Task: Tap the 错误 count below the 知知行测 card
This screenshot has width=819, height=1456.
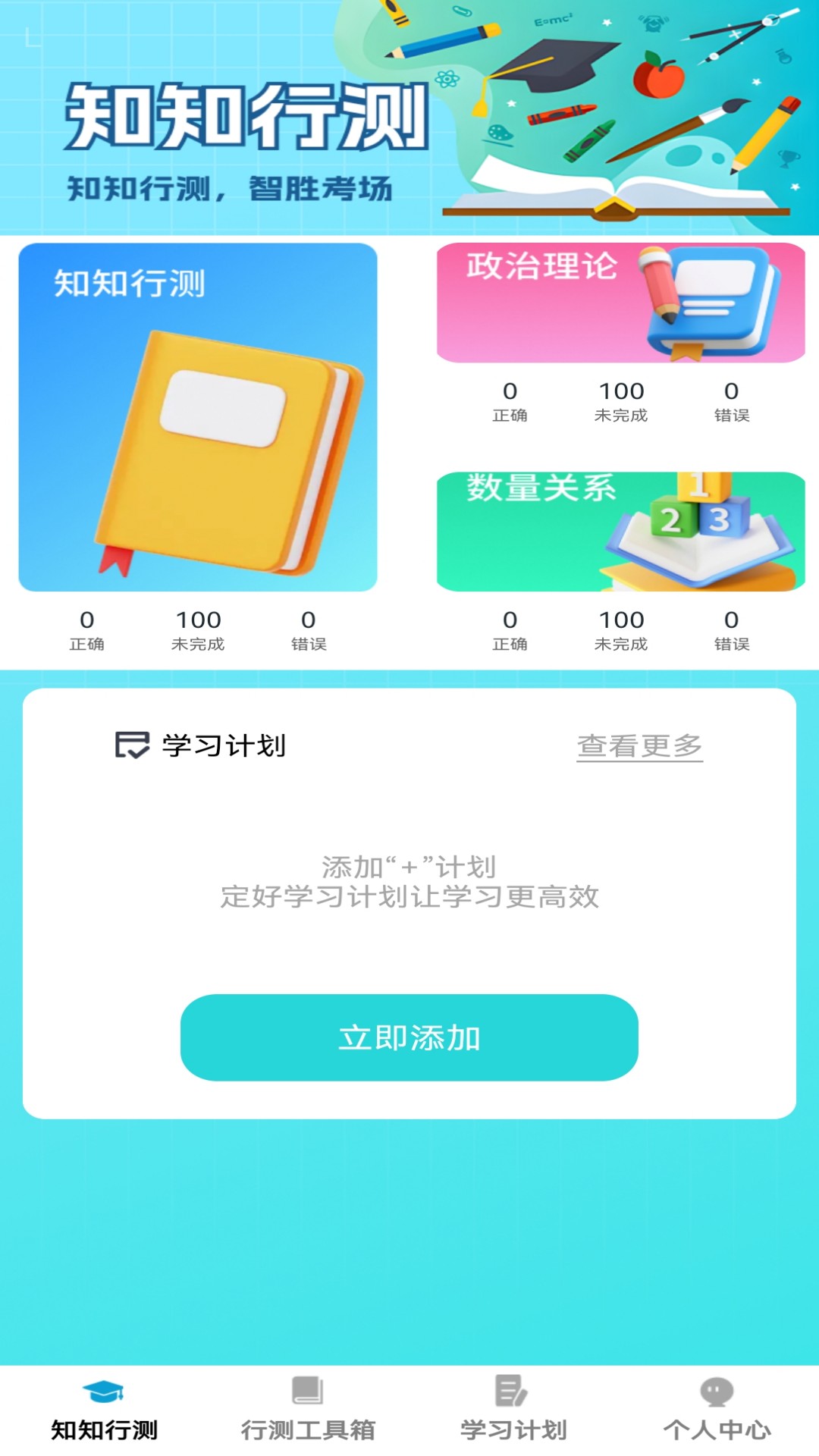Action: point(308,628)
